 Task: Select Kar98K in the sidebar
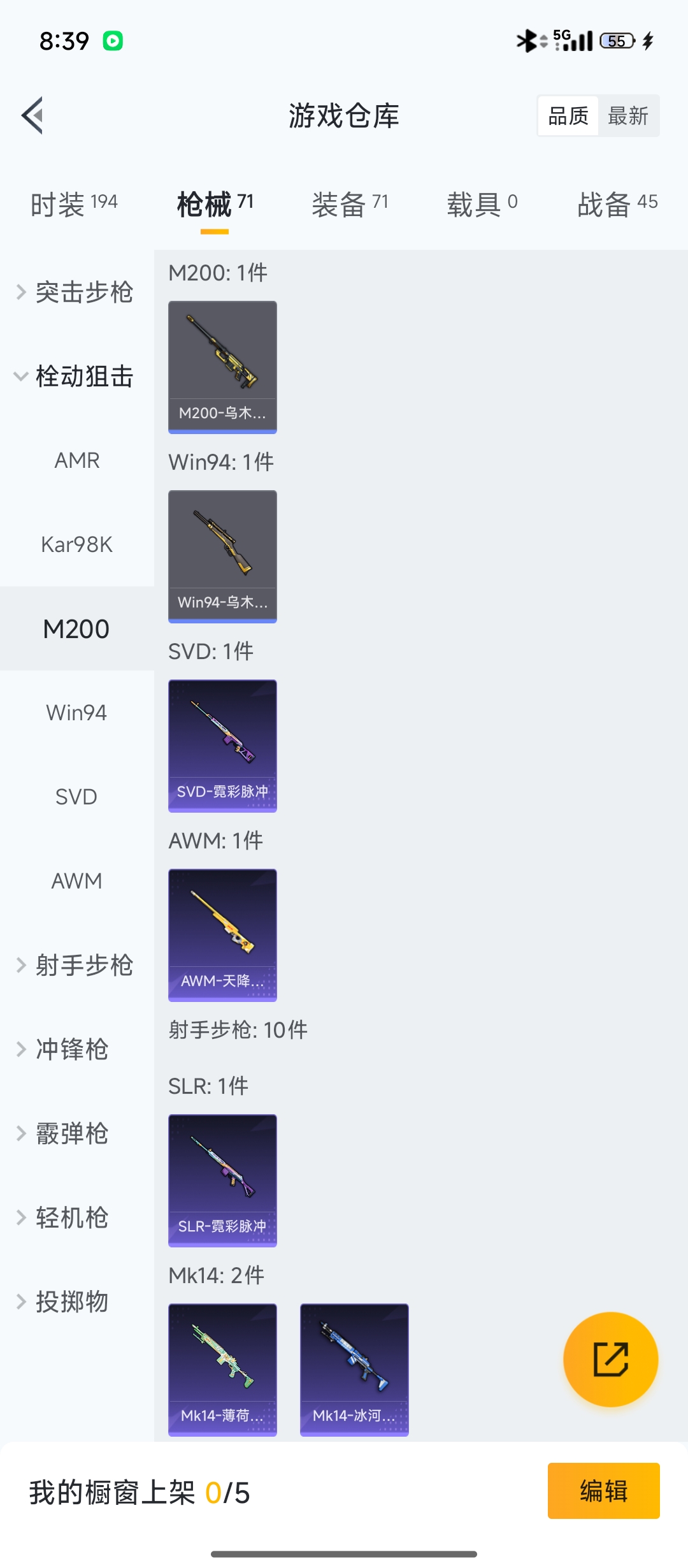[x=77, y=544]
